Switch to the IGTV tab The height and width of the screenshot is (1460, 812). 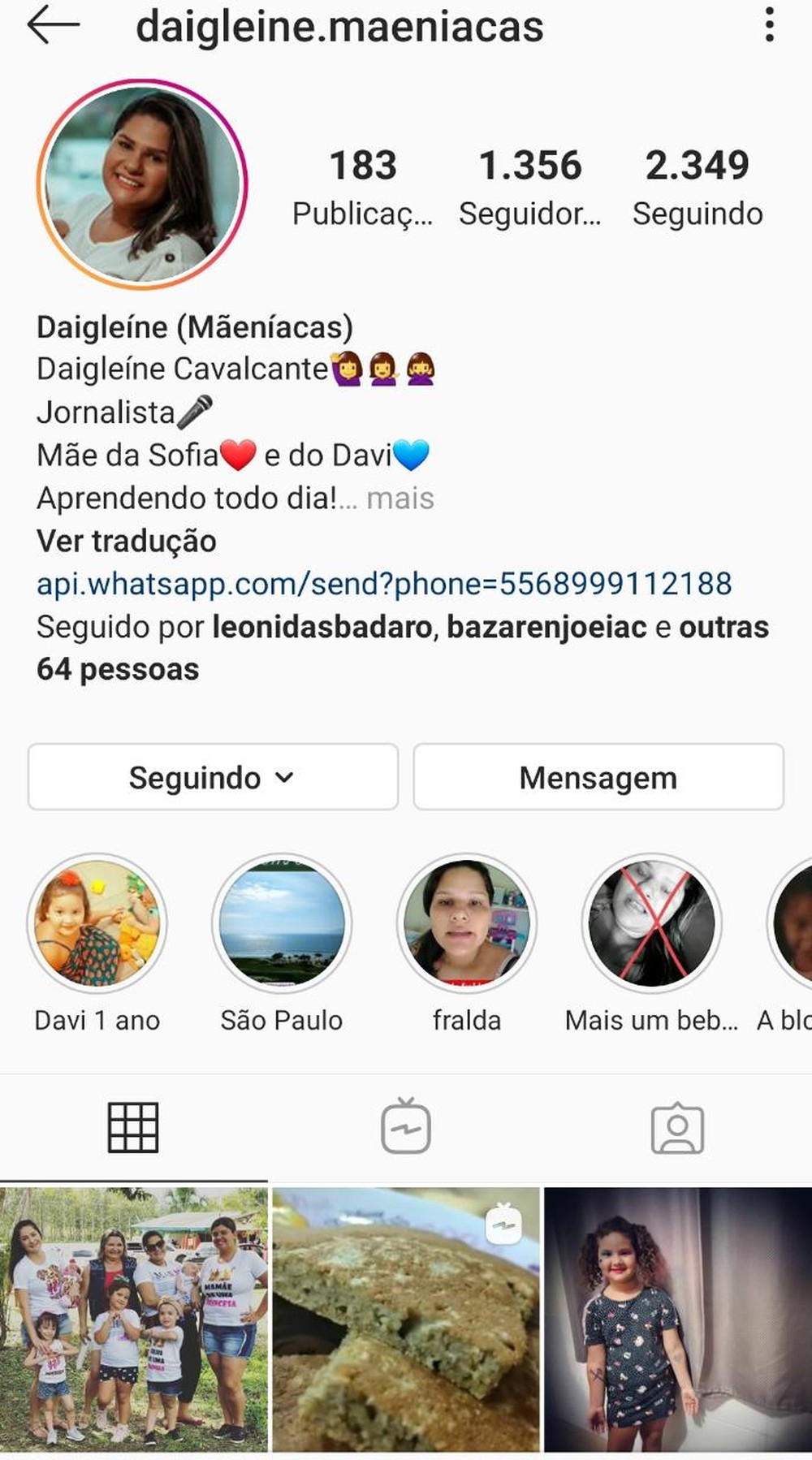coord(406,1127)
